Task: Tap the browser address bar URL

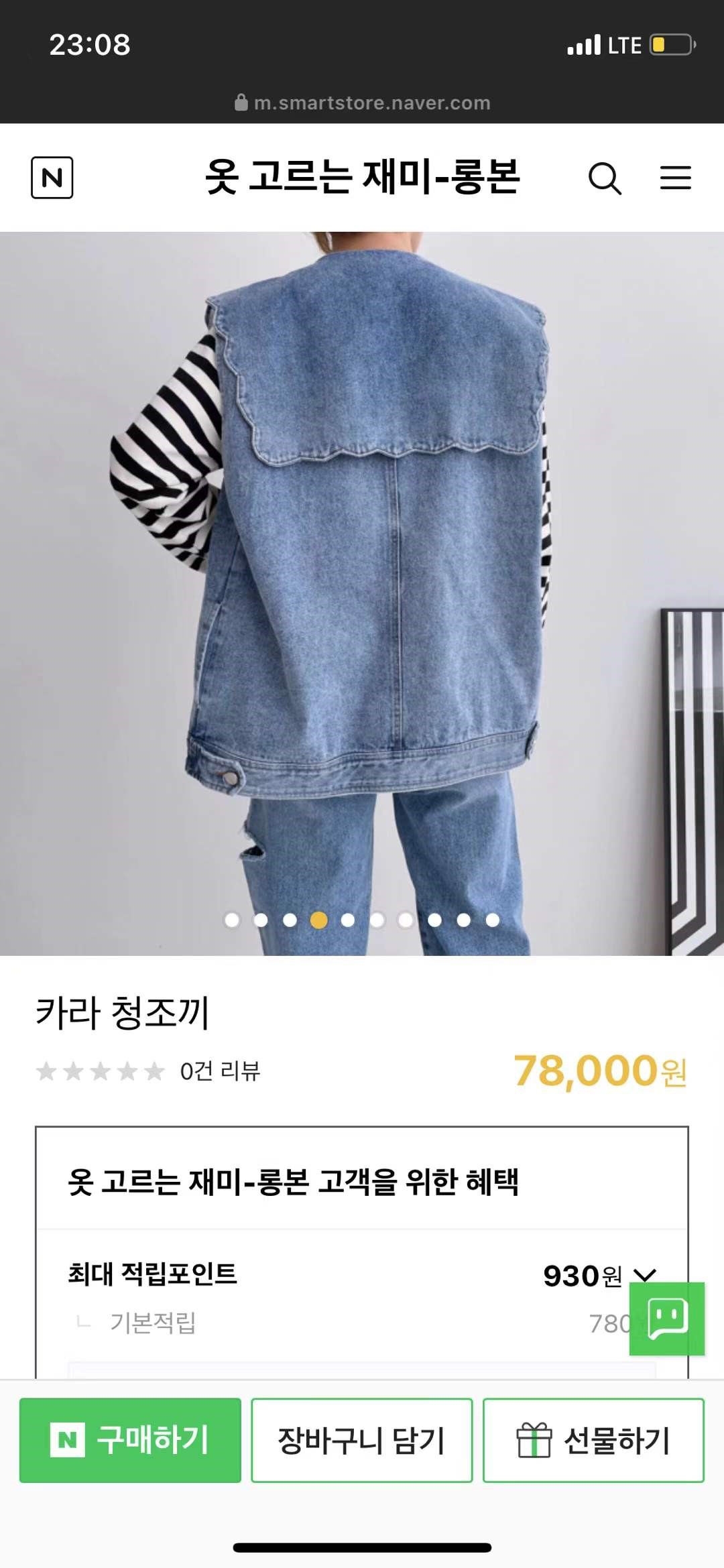Action: click(x=363, y=103)
